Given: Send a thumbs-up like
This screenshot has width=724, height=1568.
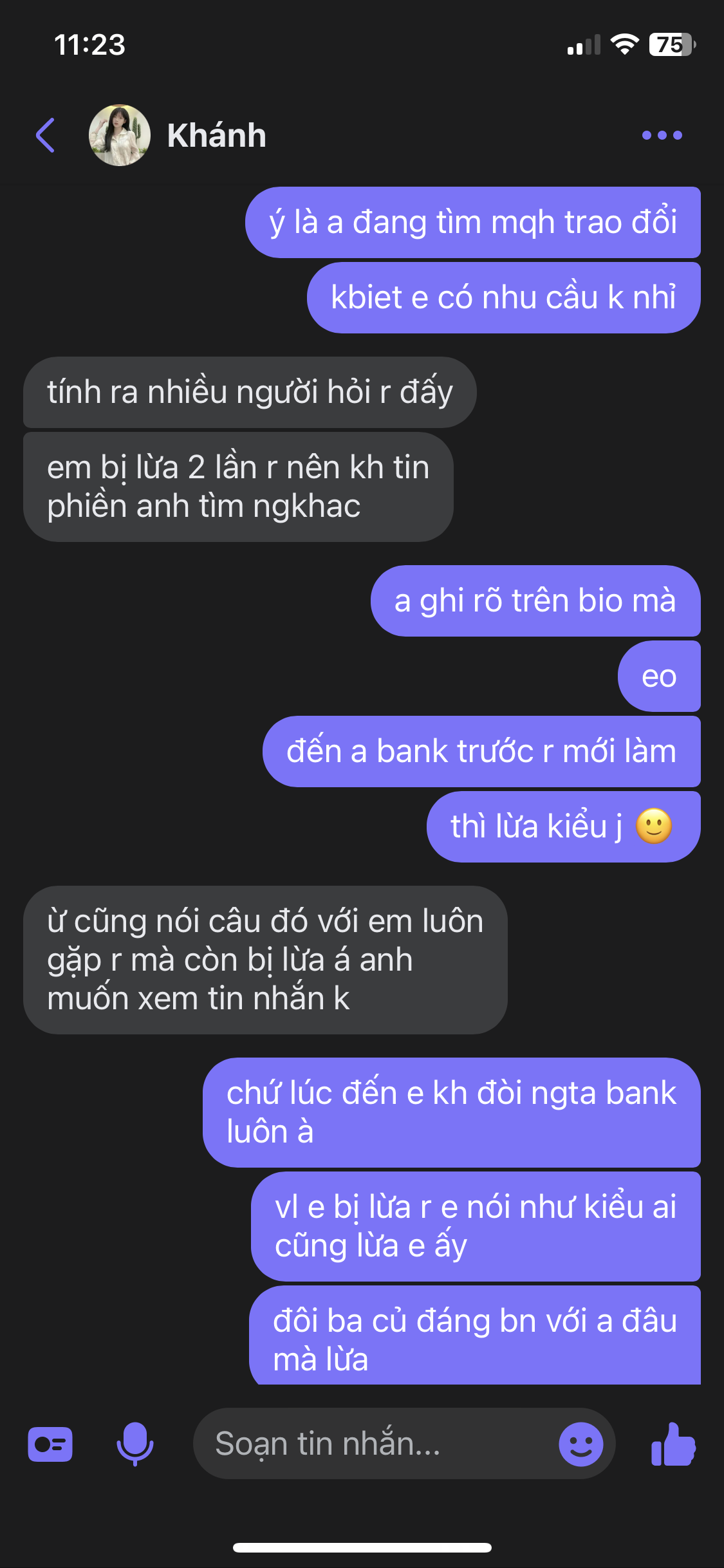Looking at the screenshot, I should point(673,1444).
